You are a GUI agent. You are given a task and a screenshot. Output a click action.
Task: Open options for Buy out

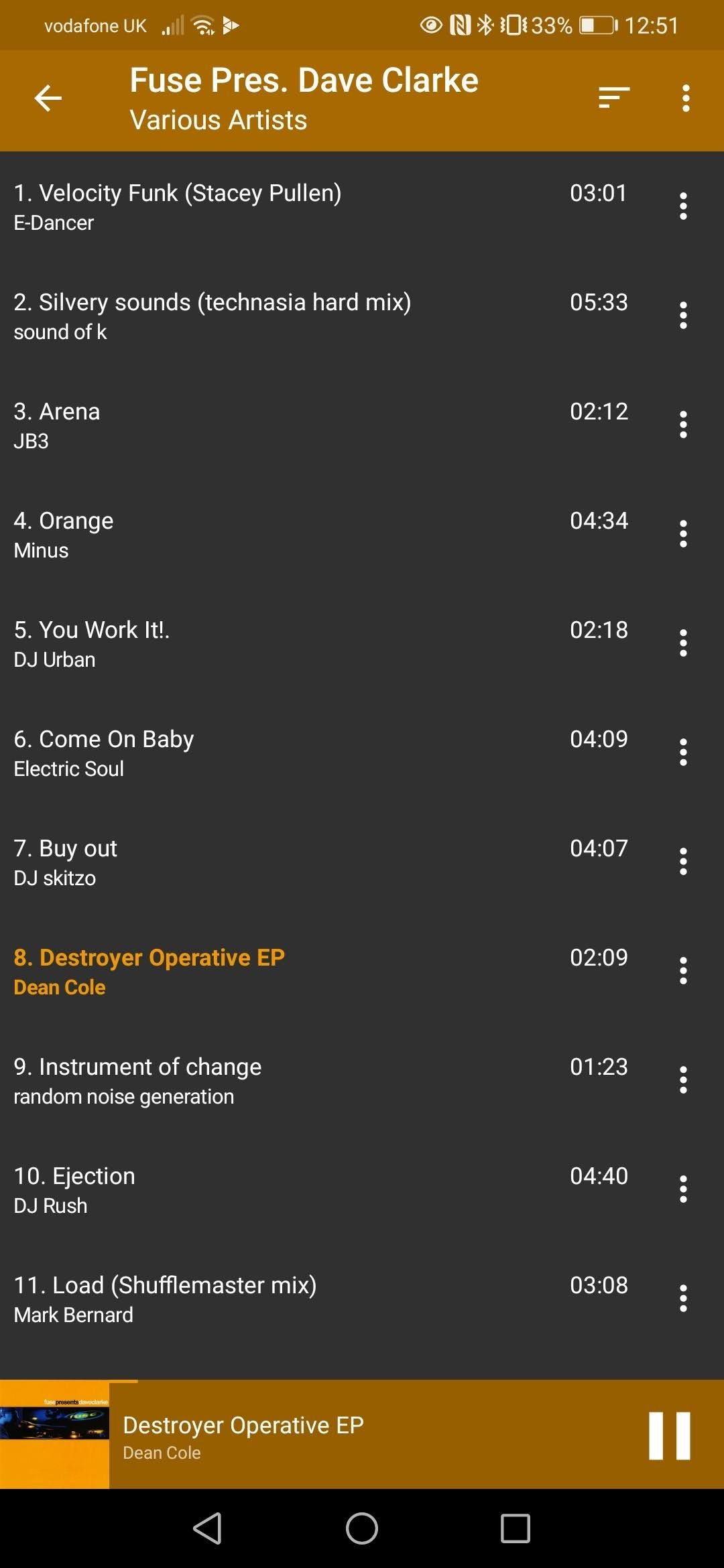coord(683,862)
